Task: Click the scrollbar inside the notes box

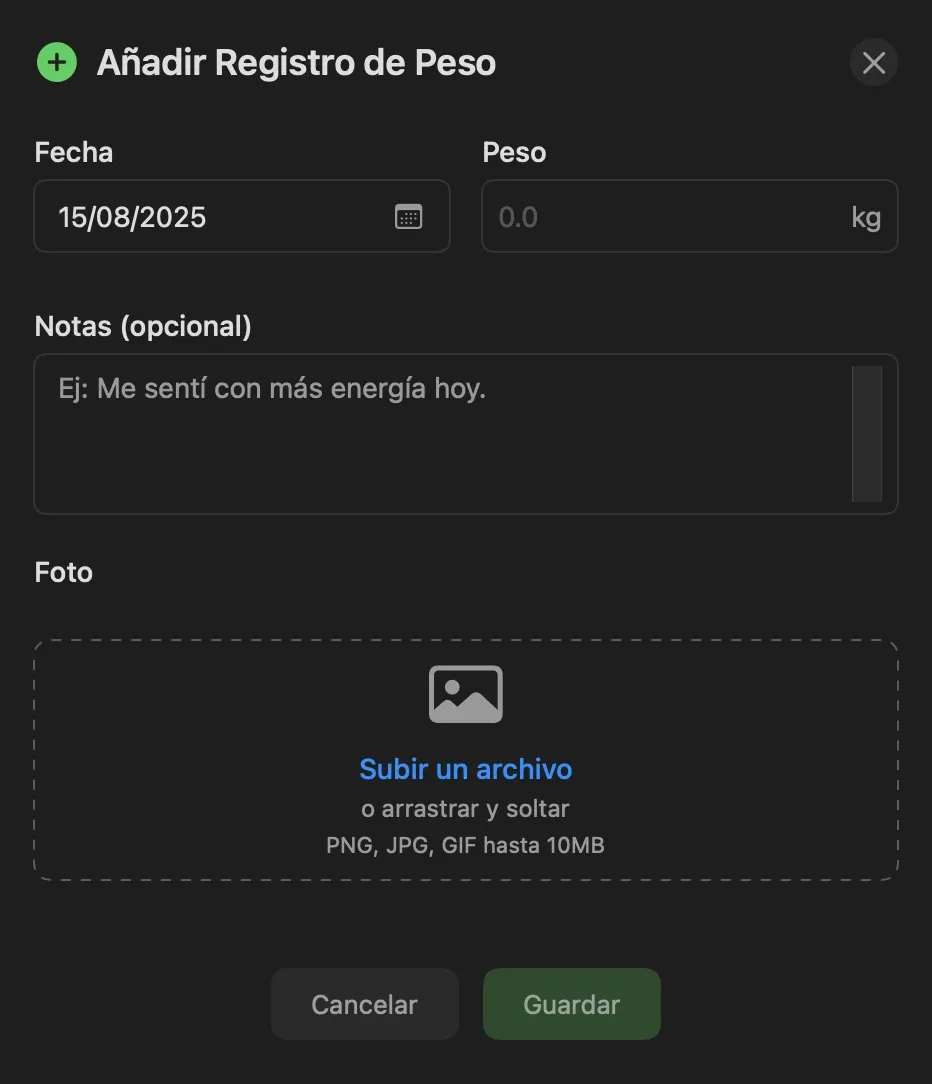Action: click(x=868, y=434)
